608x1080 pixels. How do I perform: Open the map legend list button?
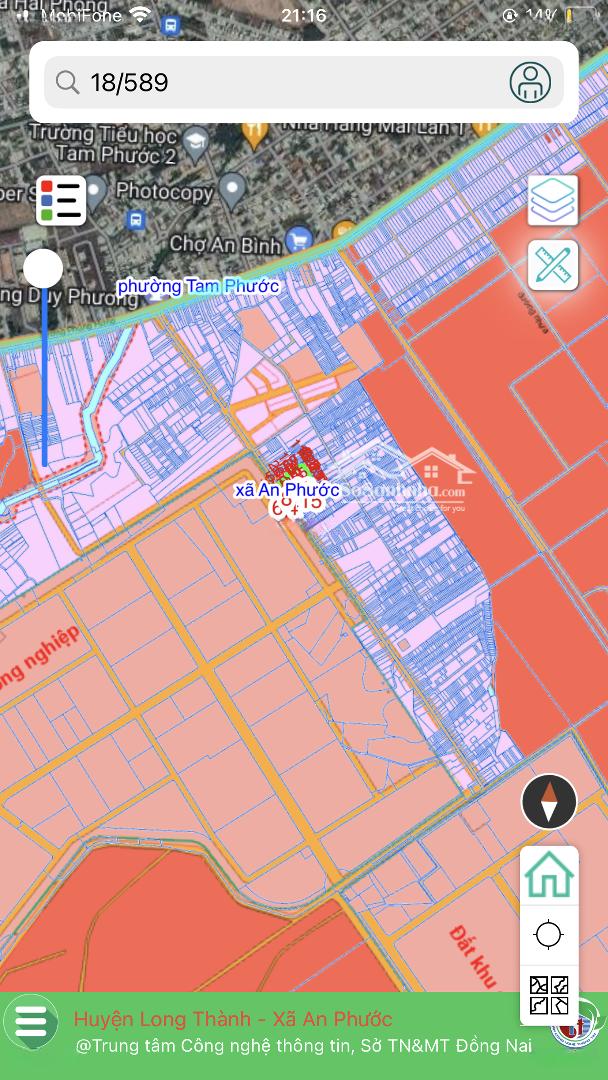pos(61,200)
